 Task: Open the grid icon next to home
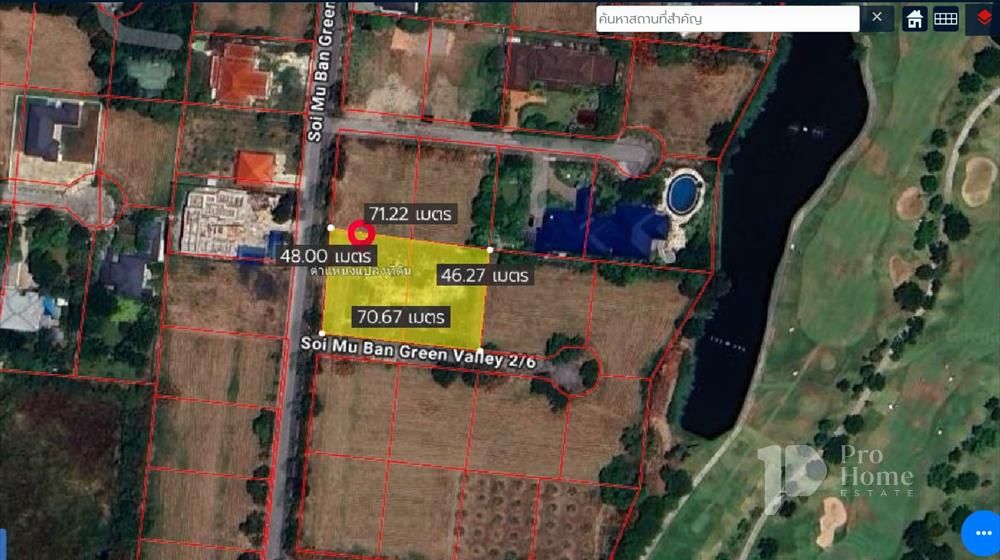945,18
